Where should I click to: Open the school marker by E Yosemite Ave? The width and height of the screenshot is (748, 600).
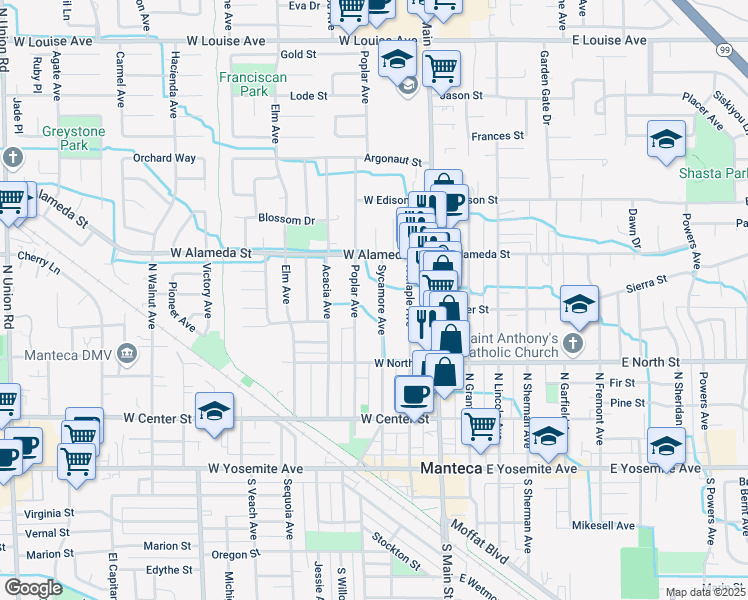point(666,445)
